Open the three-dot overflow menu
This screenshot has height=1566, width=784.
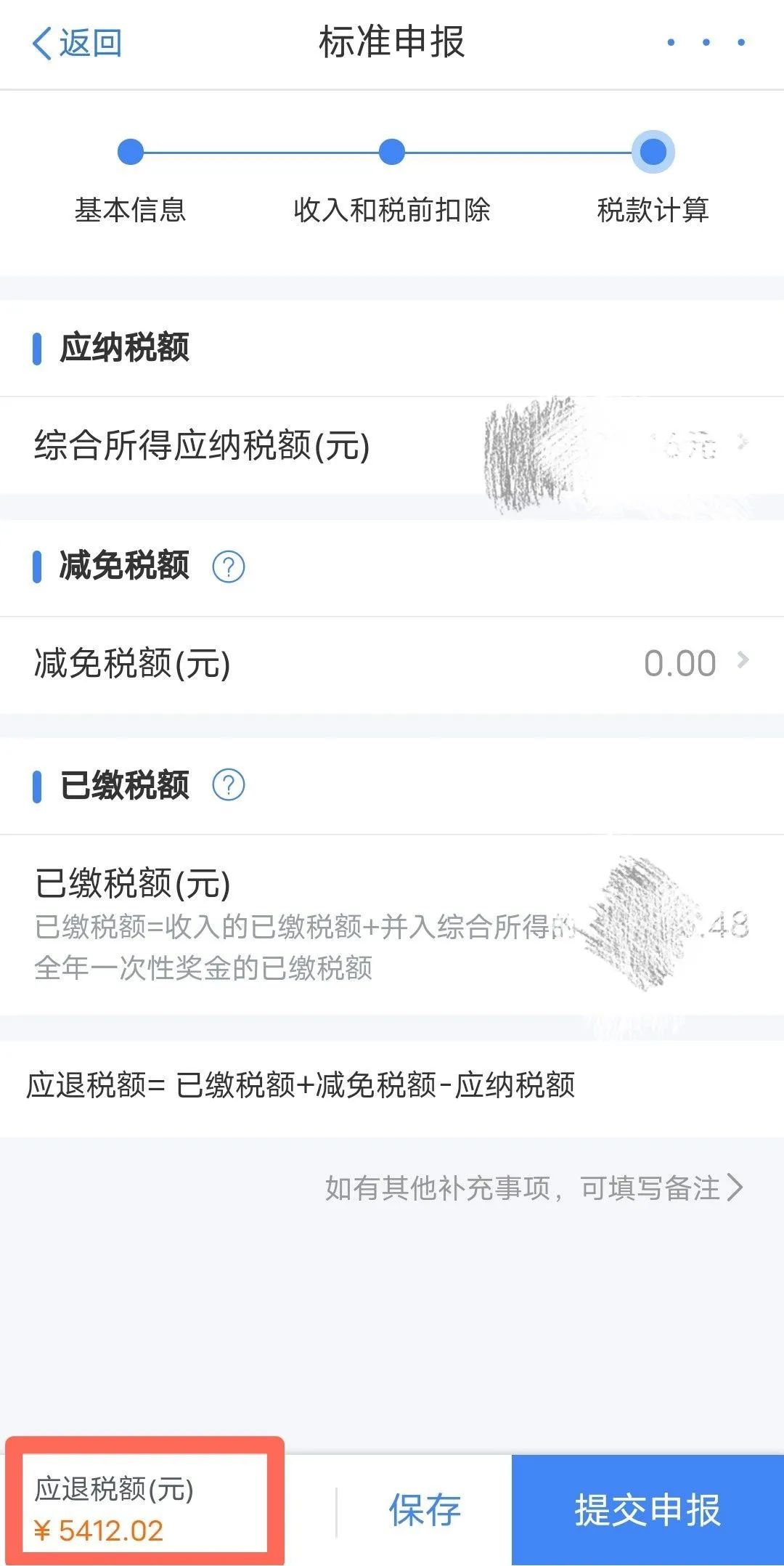pos(706,43)
